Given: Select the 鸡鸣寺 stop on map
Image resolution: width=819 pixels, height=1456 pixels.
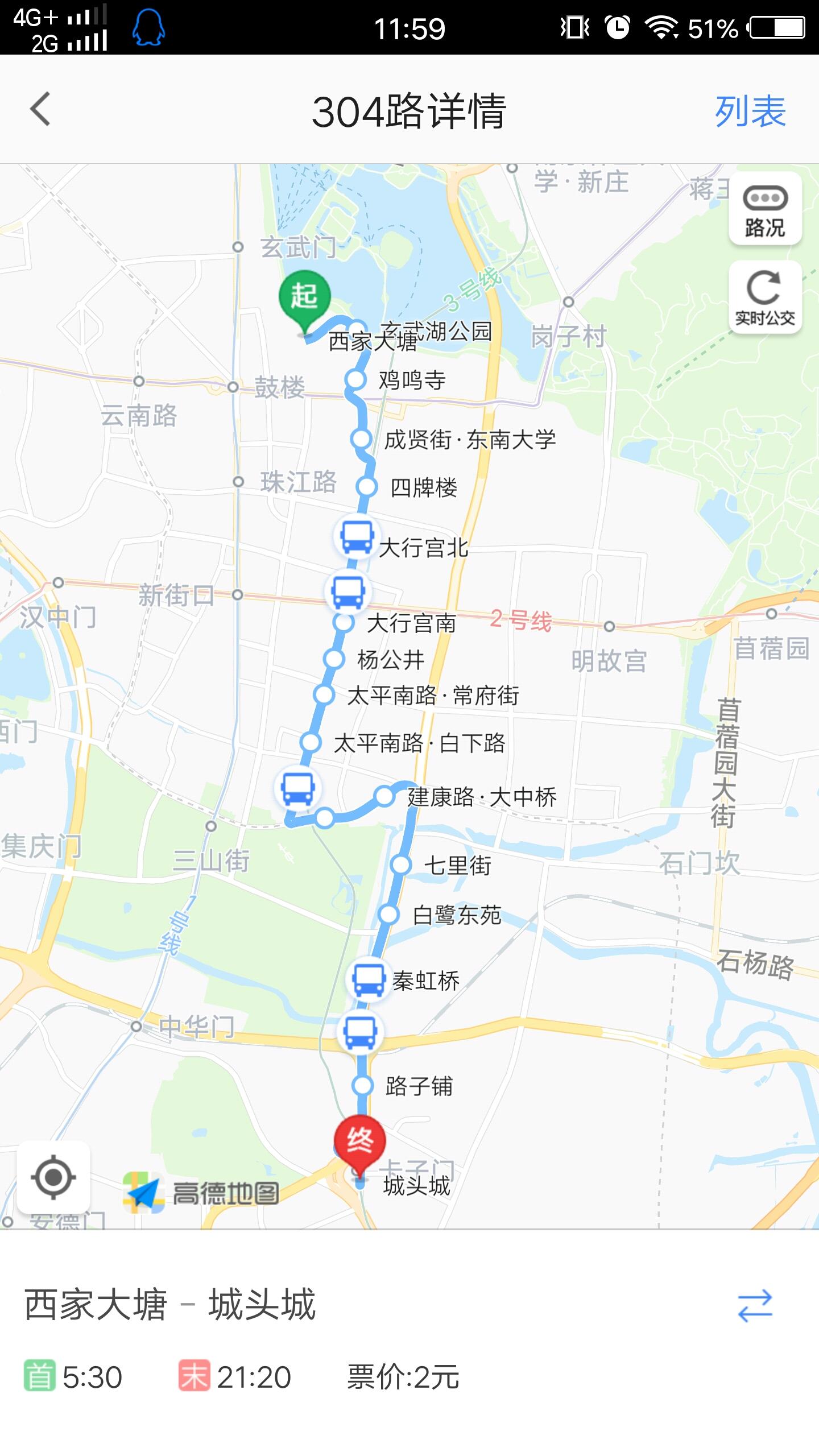Looking at the screenshot, I should coord(355,379).
